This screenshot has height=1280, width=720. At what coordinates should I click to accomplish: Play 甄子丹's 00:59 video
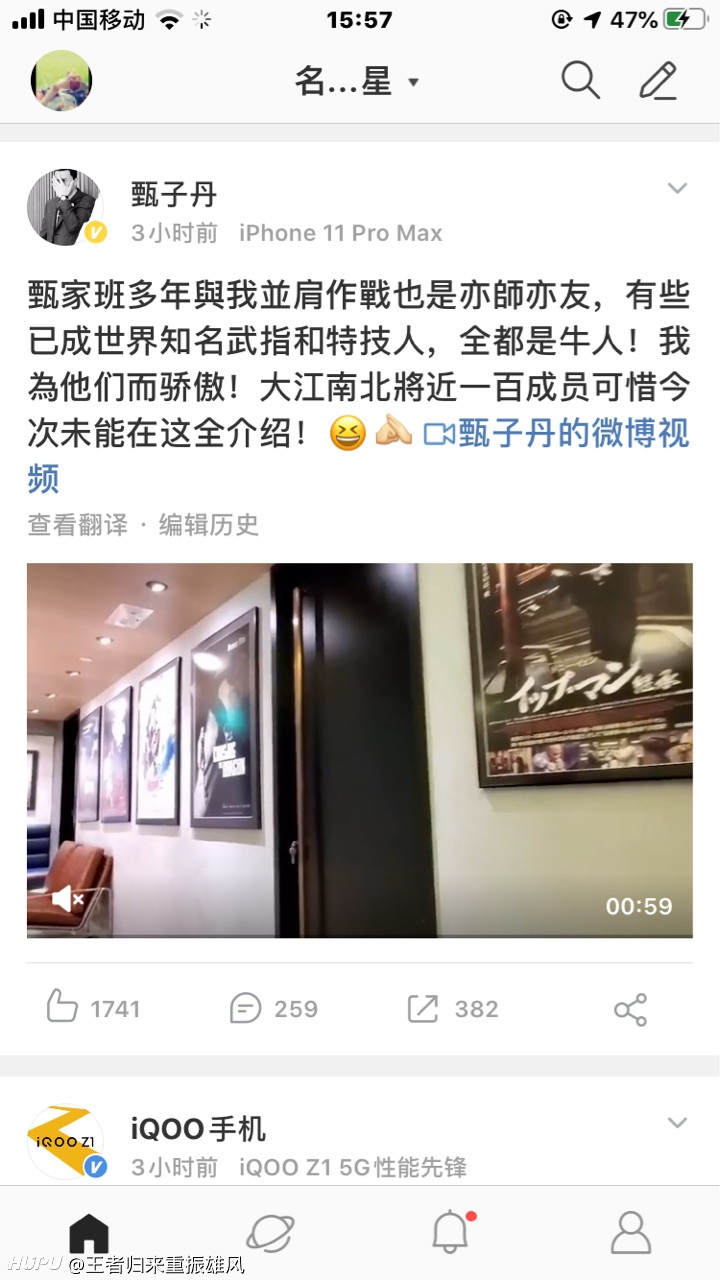(360, 750)
